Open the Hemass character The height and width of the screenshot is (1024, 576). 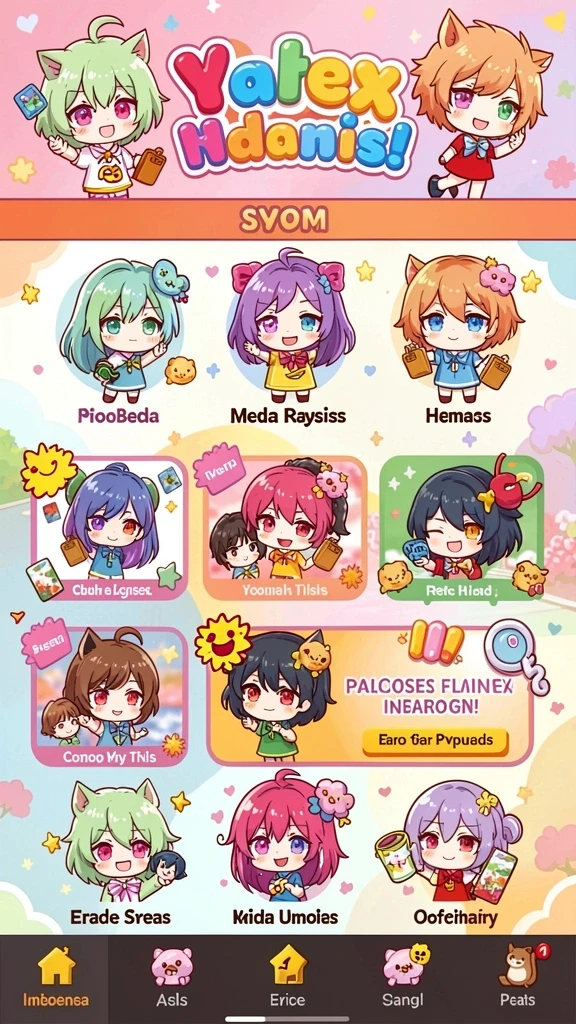458,338
